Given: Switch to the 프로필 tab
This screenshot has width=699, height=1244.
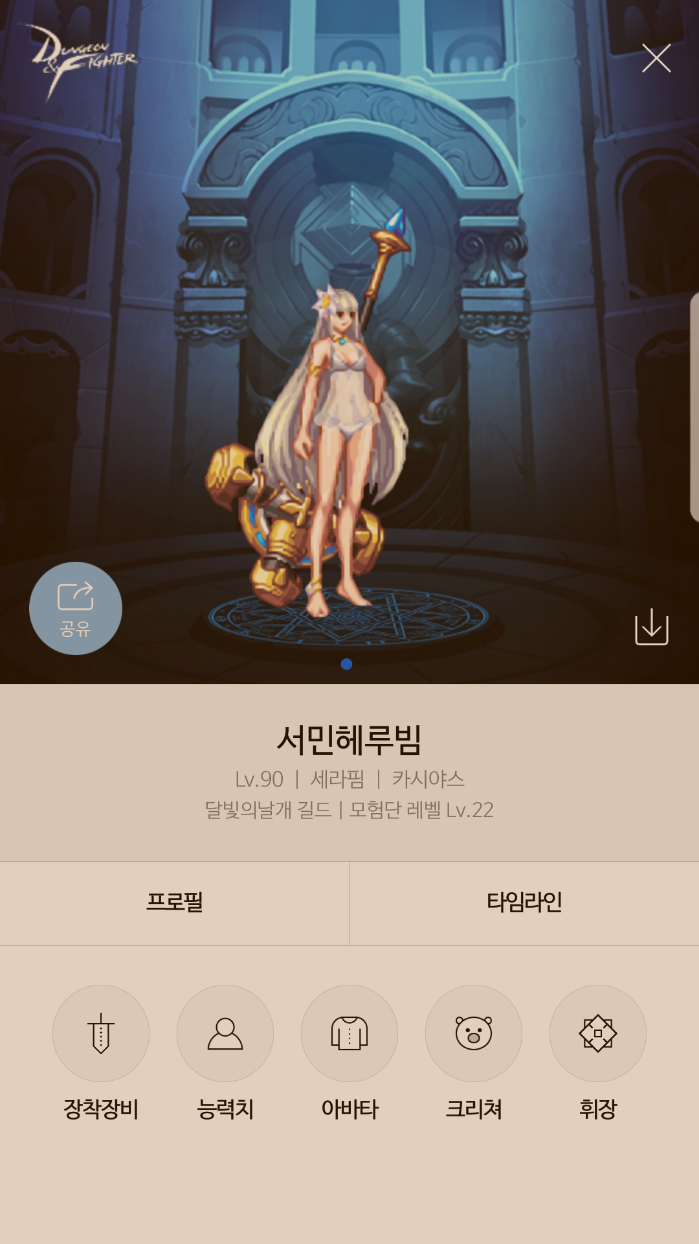Looking at the screenshot, I should click(174, 903).
